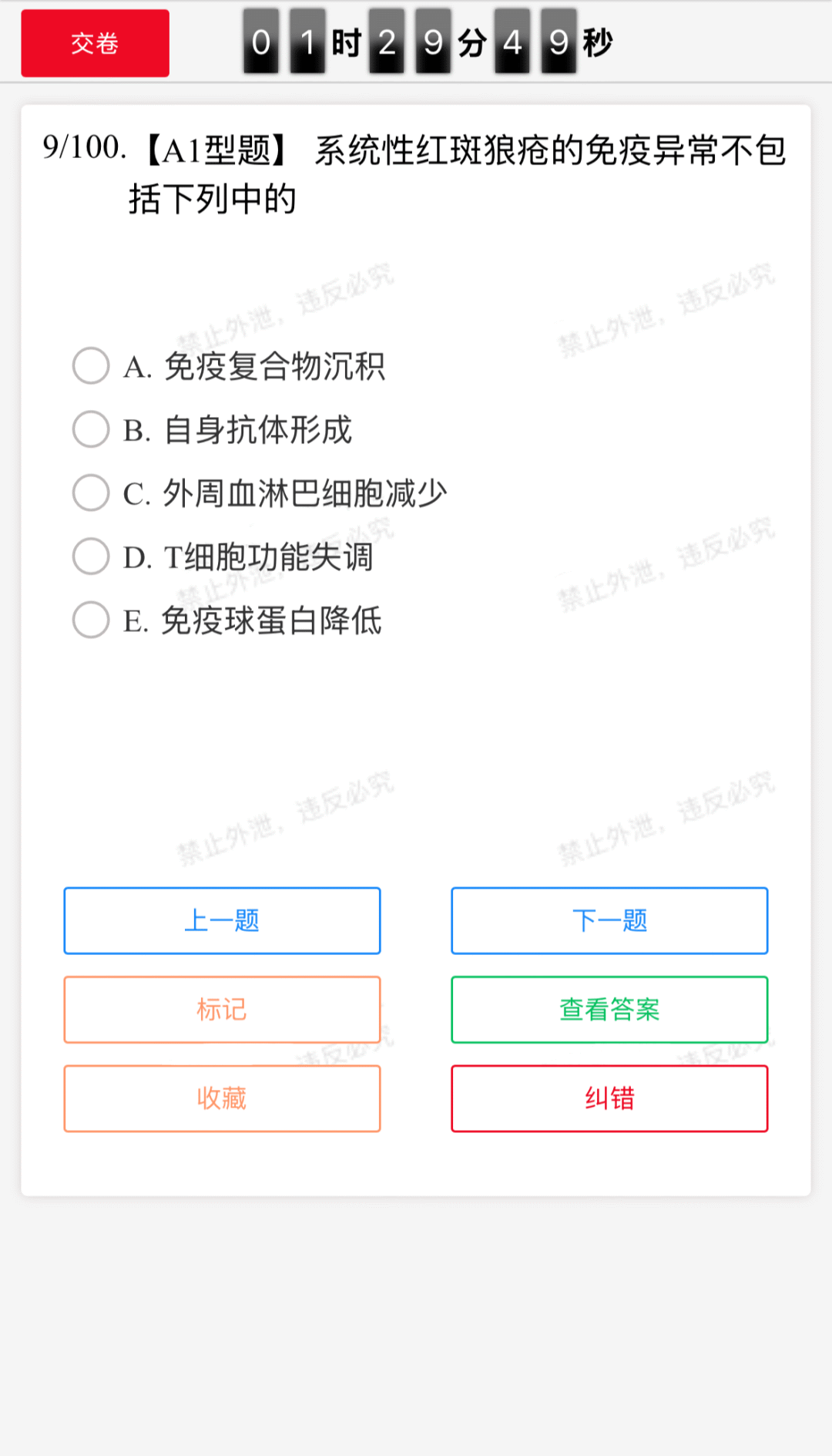
Task: Go to previous question 上一题
Action: (x=222, y=920)
